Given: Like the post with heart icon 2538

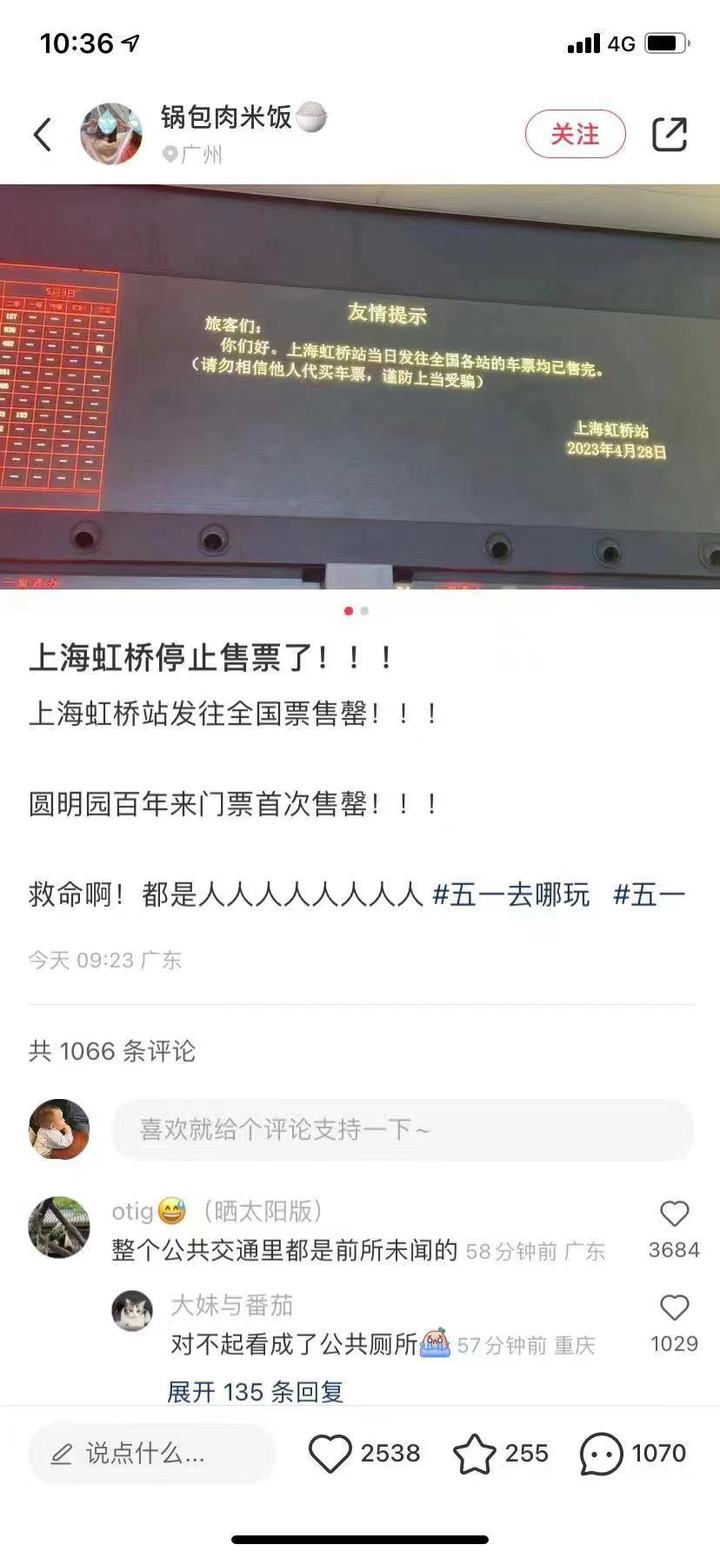Looking at the screenshot, I should (x=330, y=1453).
